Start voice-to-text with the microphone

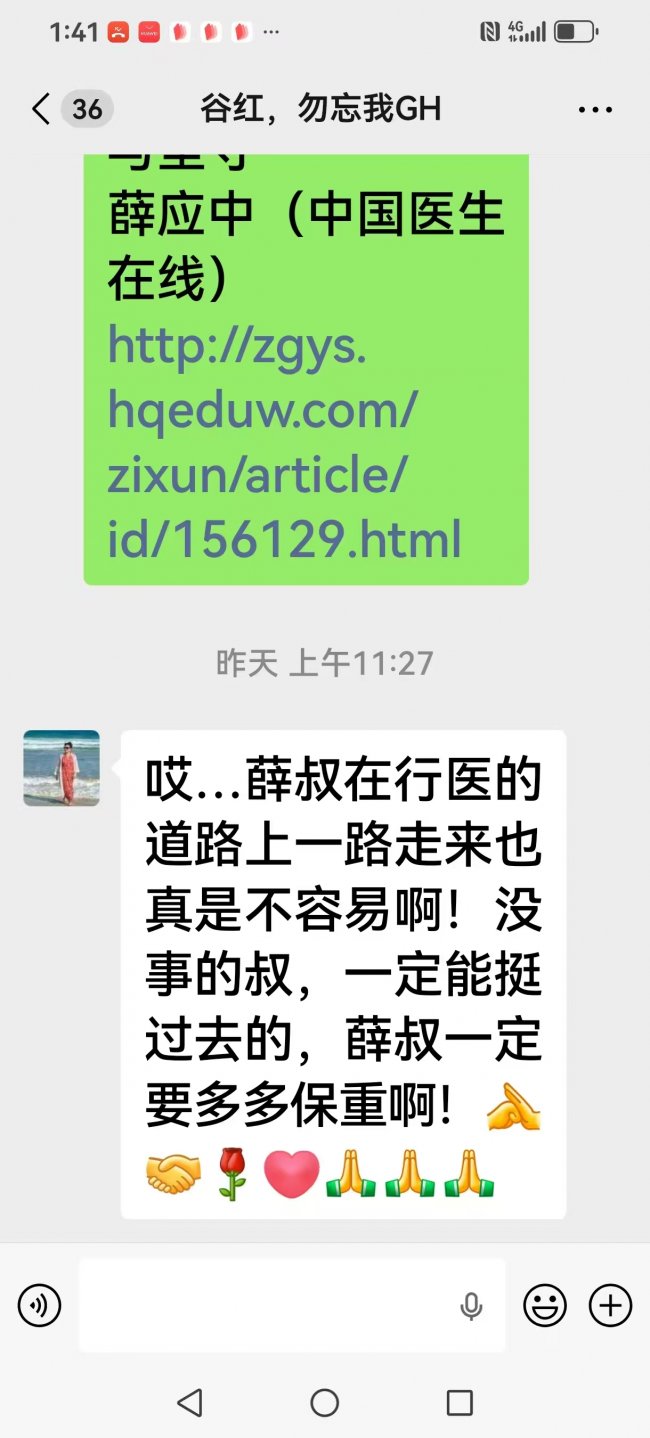[x=471, y=1305]
